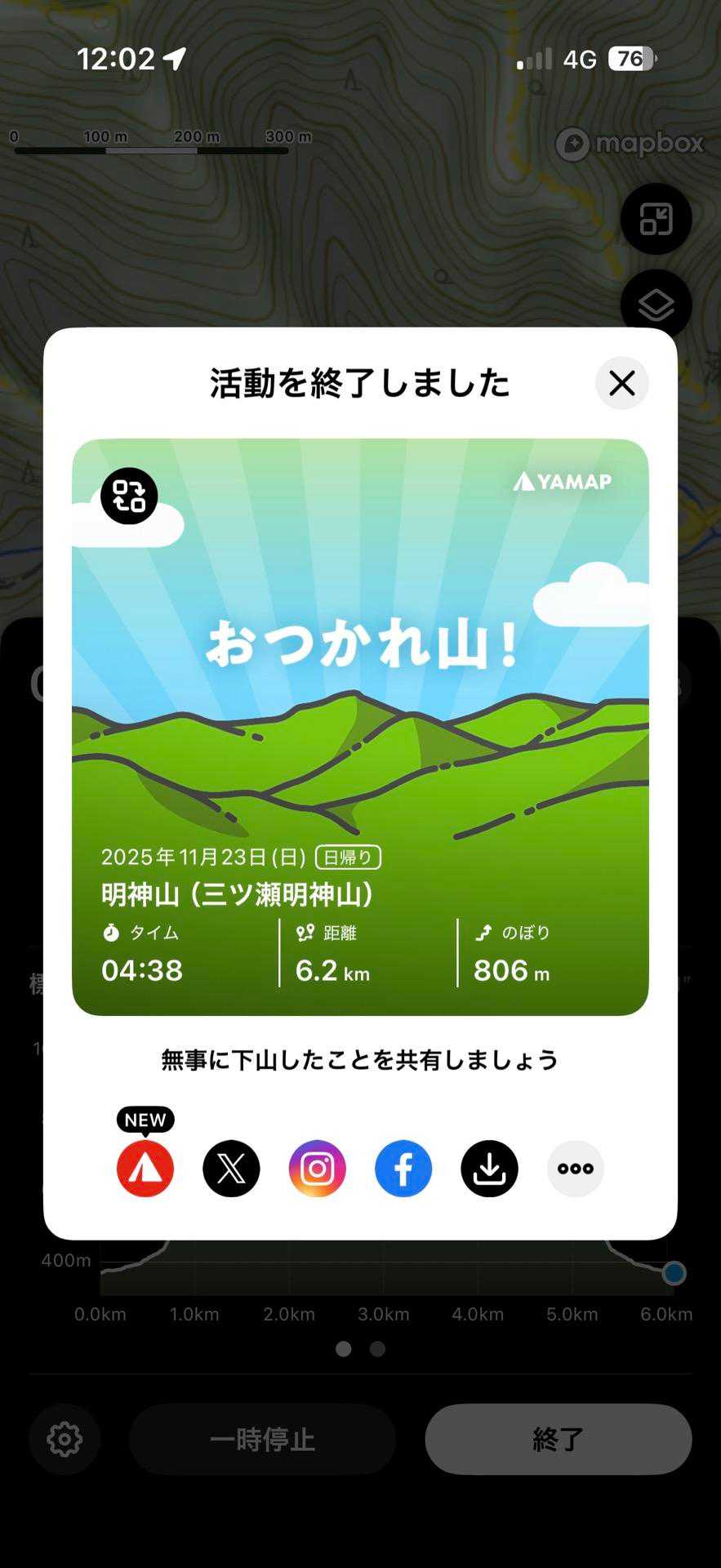Screen dimensions: 721x1568
Task: Close the activity finished dialog
Action: pos(621,383)
